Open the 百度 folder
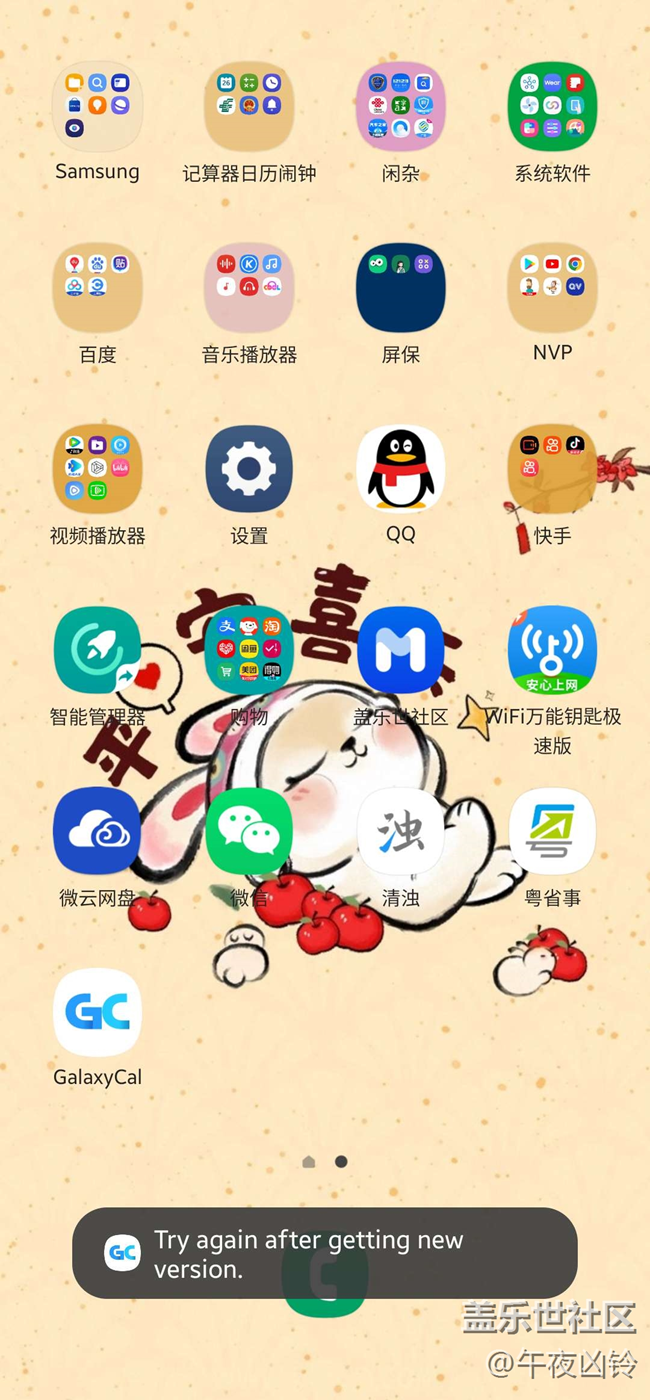650x1400 pixels. 97,288
